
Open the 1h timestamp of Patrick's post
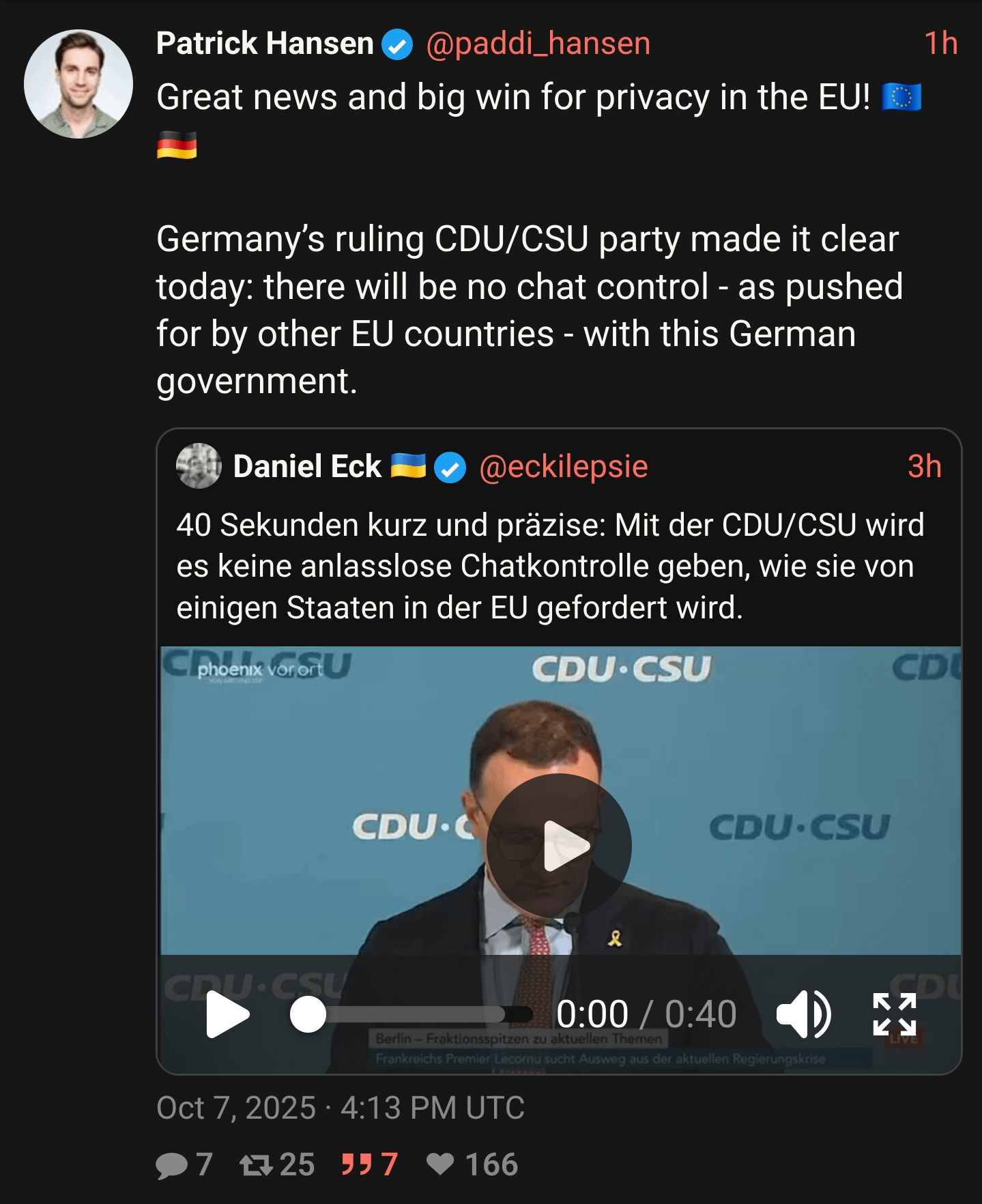point(940,44)
